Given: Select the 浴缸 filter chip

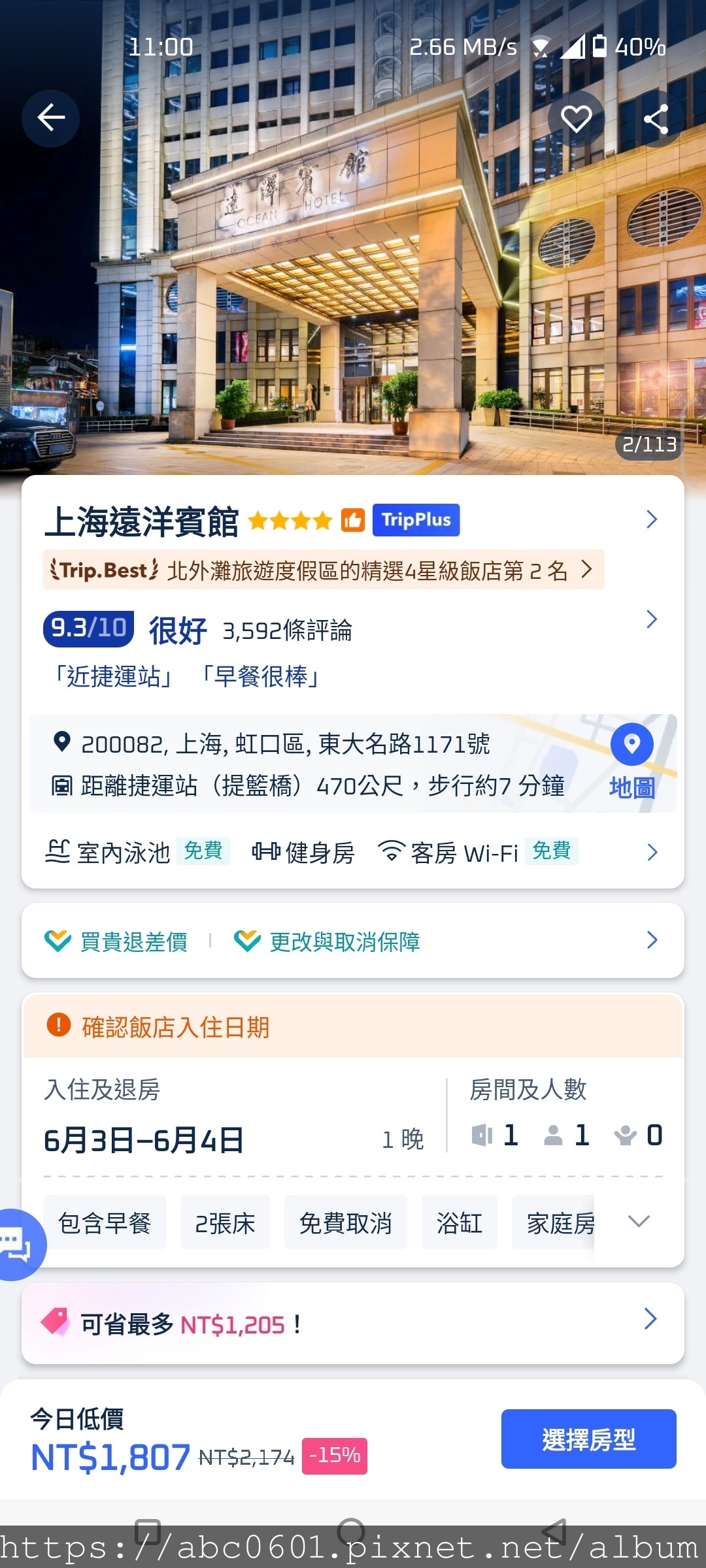Looking at the screenshot, I should tap(459, 1222).
